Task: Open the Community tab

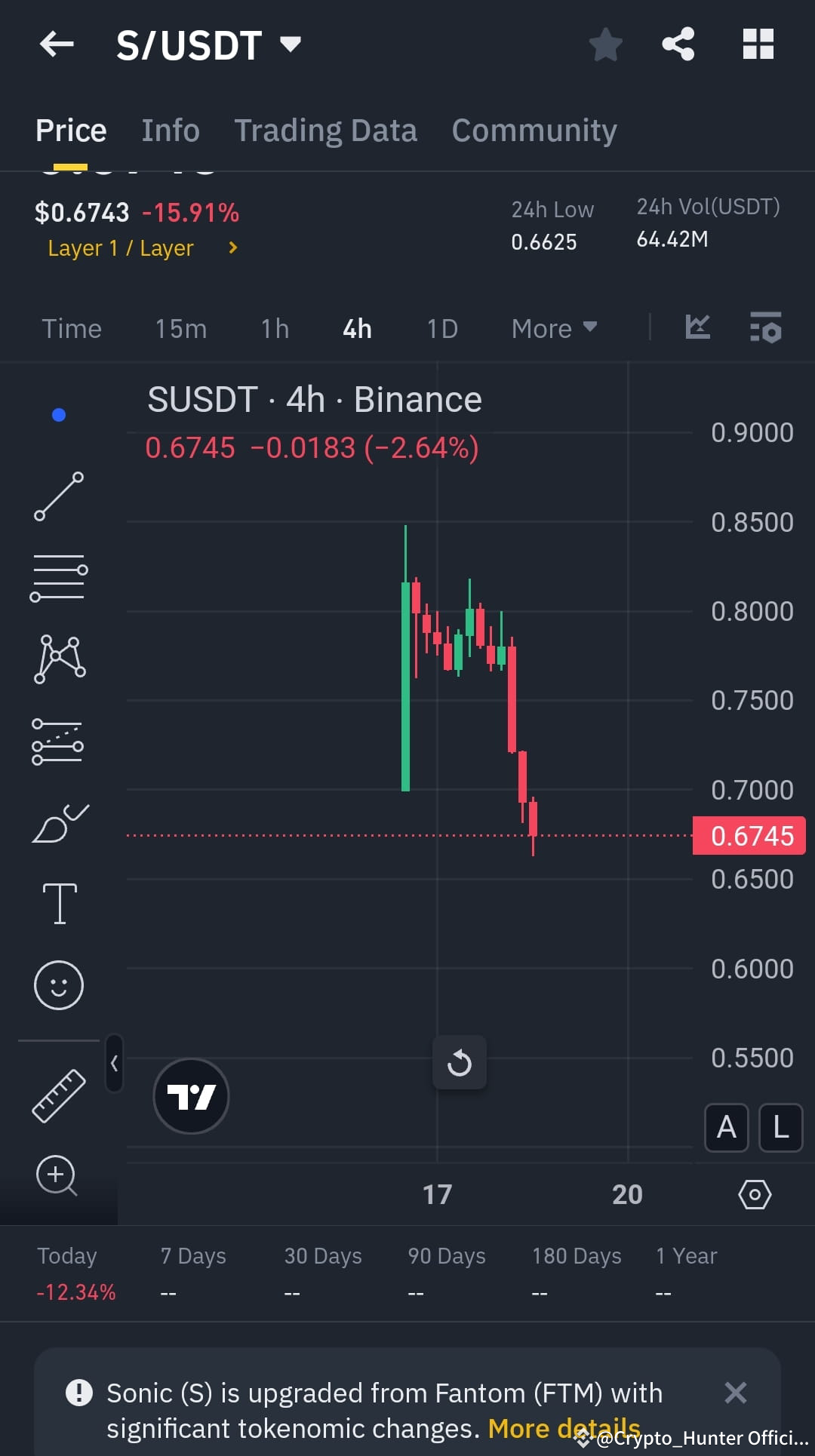Action: point(534,130)
